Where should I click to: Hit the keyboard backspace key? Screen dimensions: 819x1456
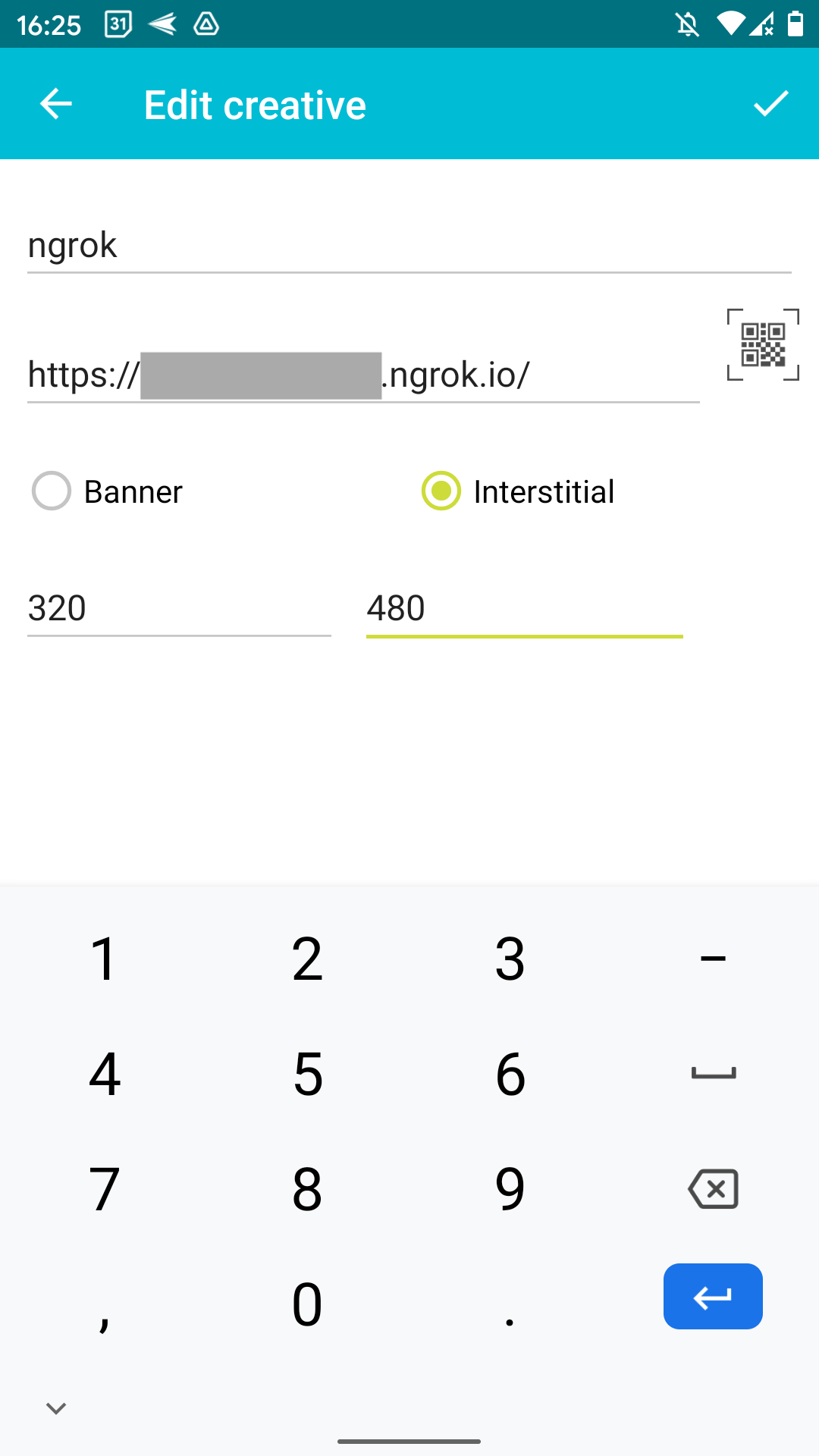click(x=713, y=1188)
